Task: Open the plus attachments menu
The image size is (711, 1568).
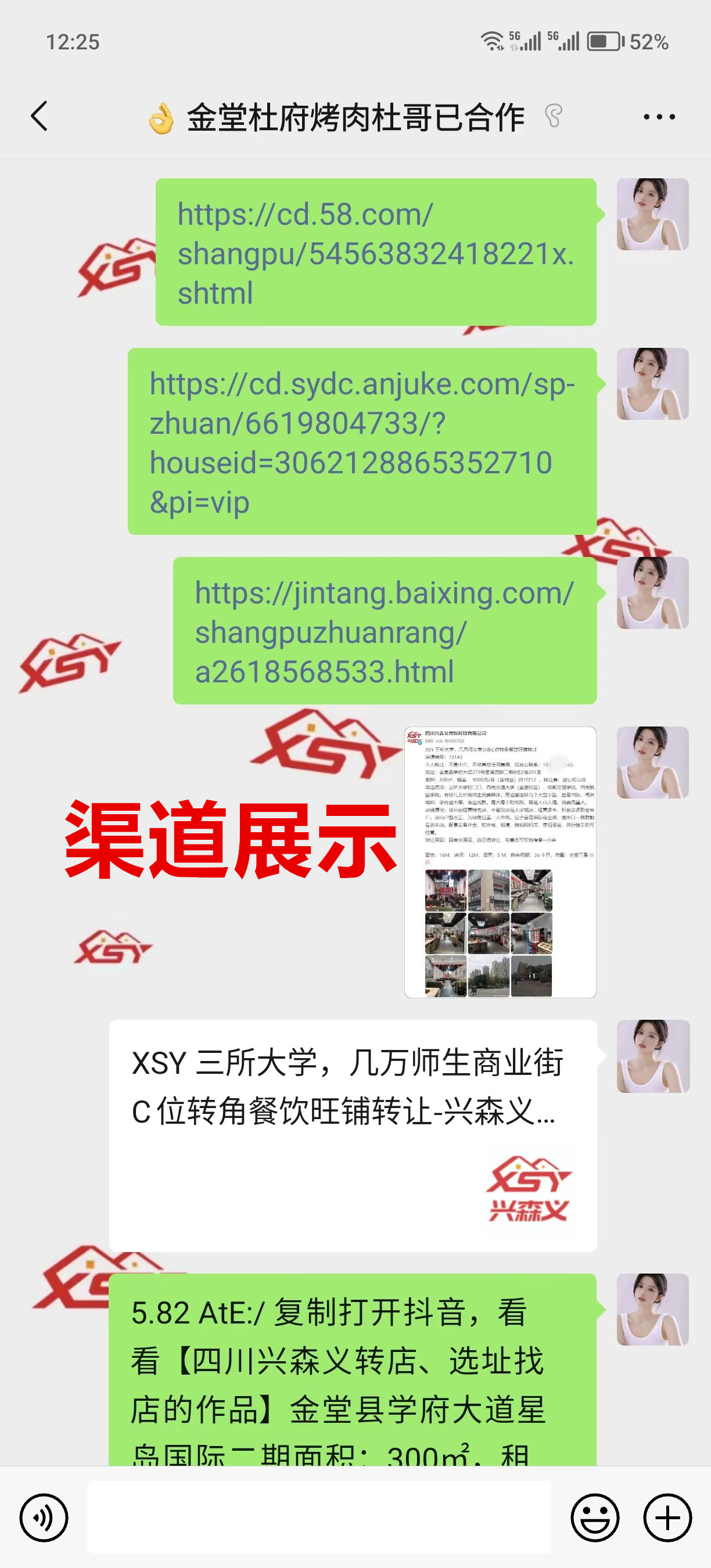Action: 667,1517
